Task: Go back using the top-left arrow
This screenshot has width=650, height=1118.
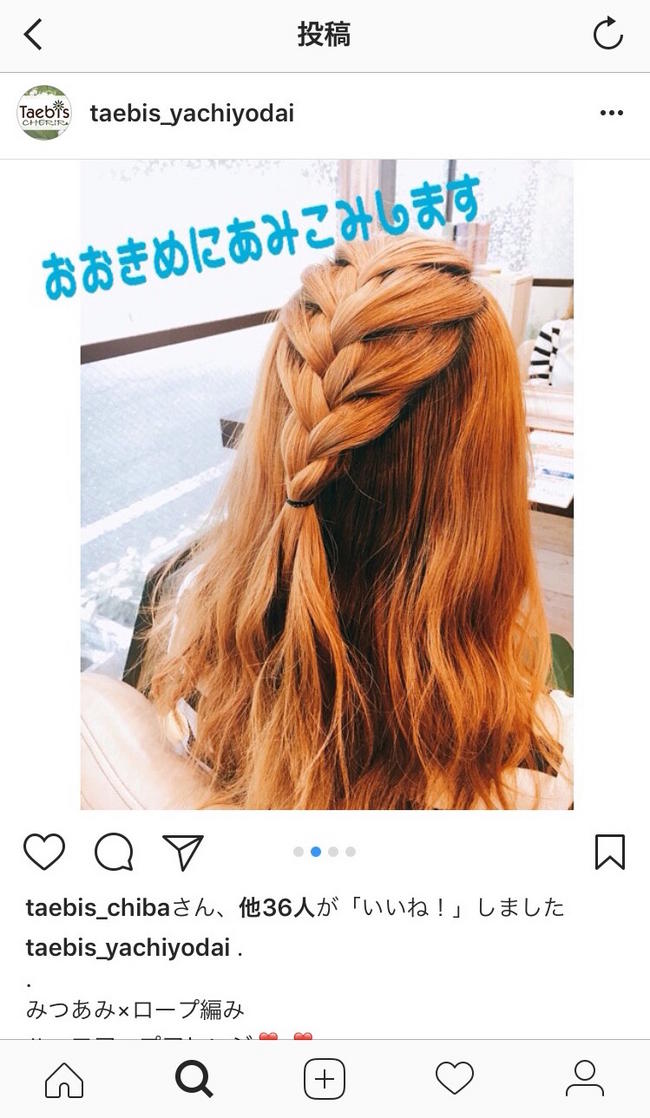Action: point(33,34)
